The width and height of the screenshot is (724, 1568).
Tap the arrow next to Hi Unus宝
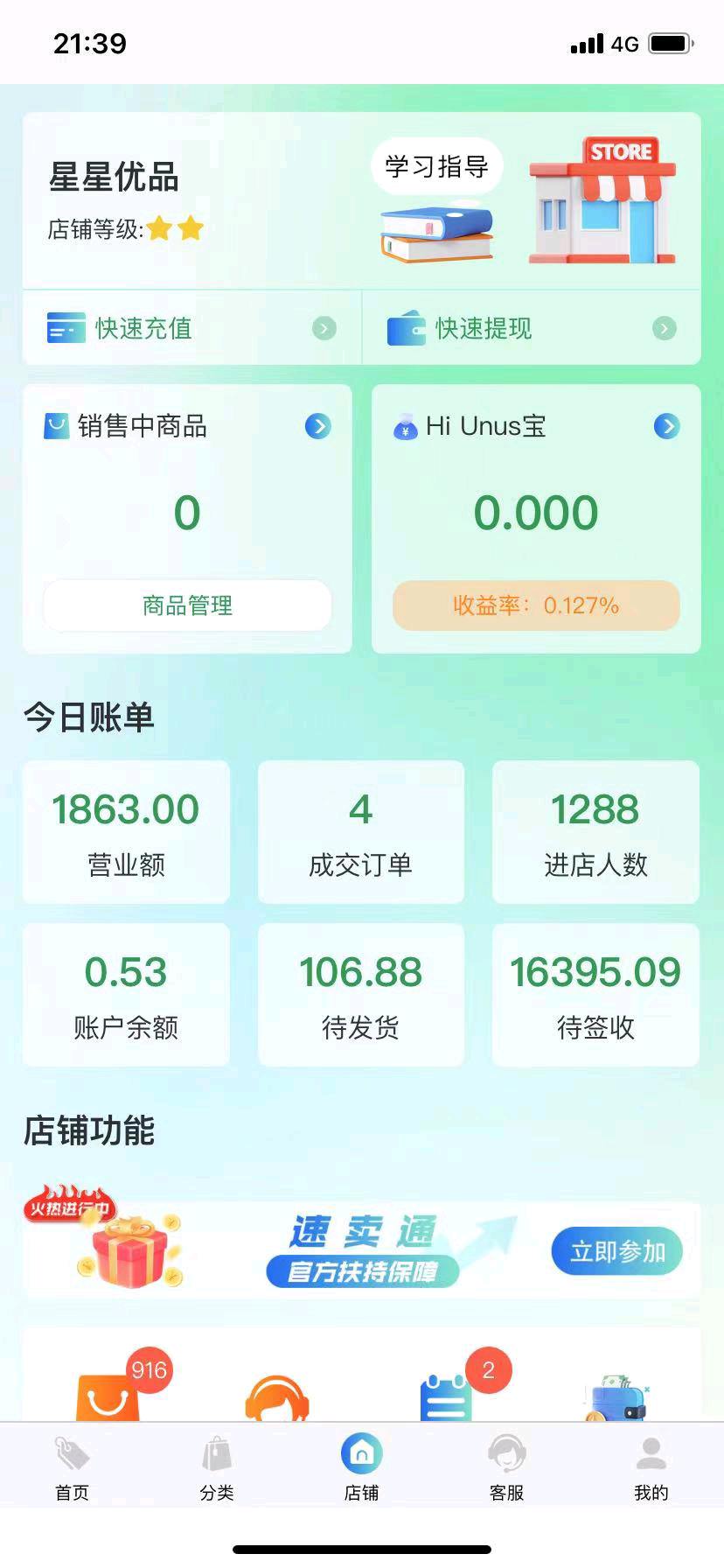(666, 426)
